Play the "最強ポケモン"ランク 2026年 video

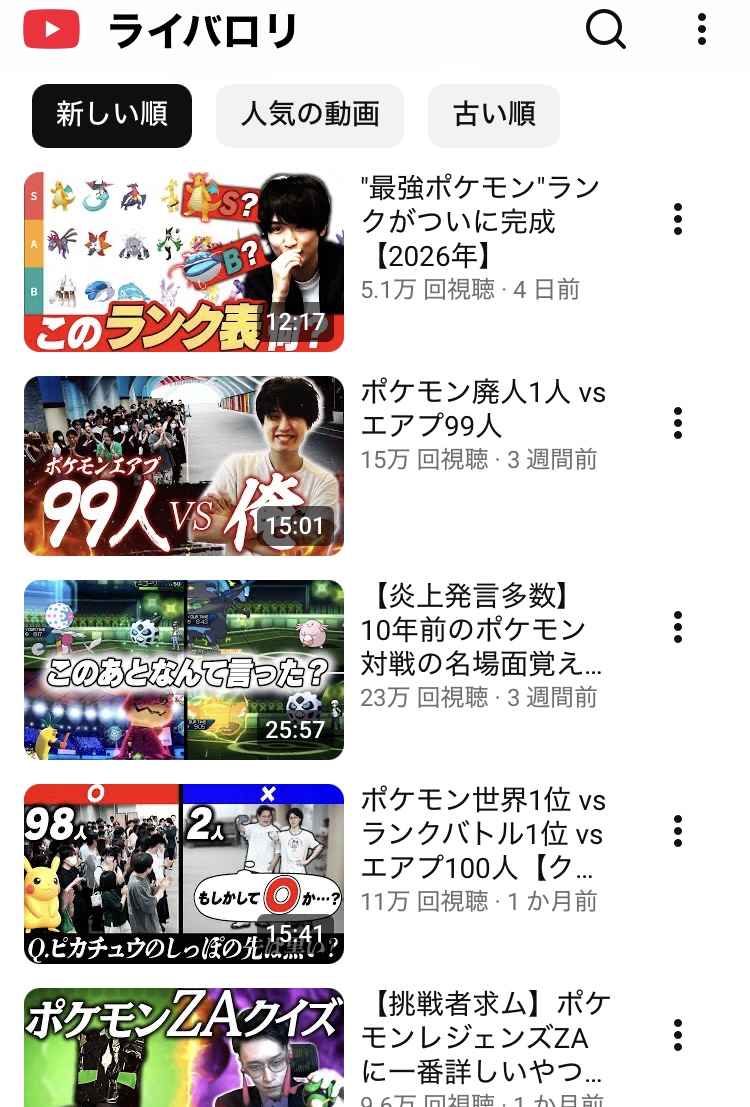pos(184,262)
